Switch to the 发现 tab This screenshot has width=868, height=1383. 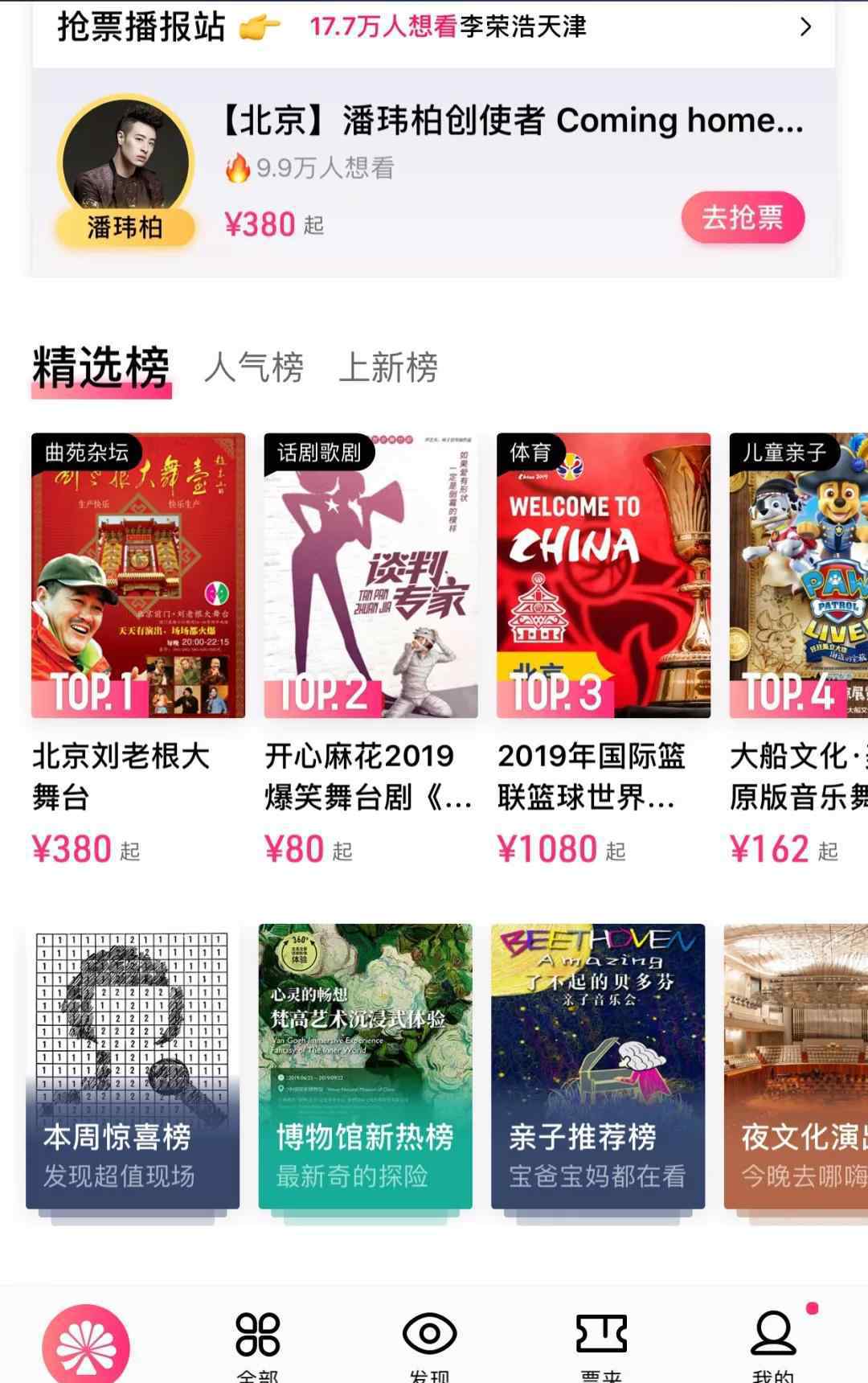pyautogui.click(x=429, y=1343)
